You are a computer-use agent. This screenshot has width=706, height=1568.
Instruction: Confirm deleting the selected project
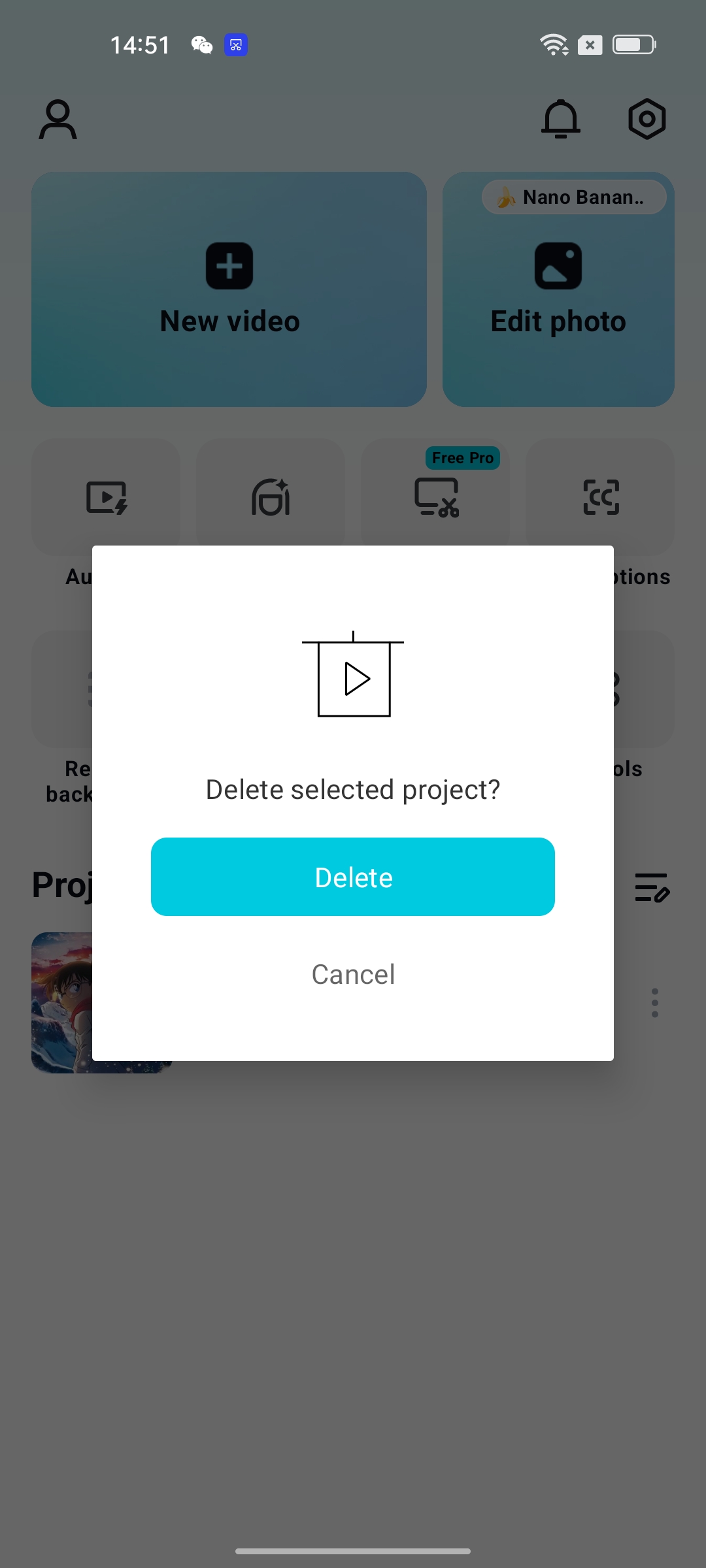click(x=353, y=877)
